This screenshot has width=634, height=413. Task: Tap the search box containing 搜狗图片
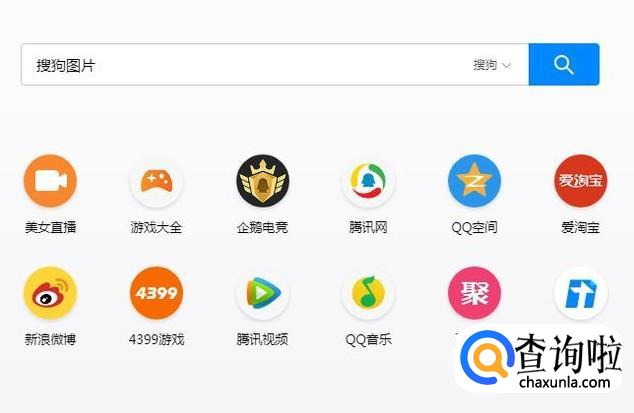275,64
